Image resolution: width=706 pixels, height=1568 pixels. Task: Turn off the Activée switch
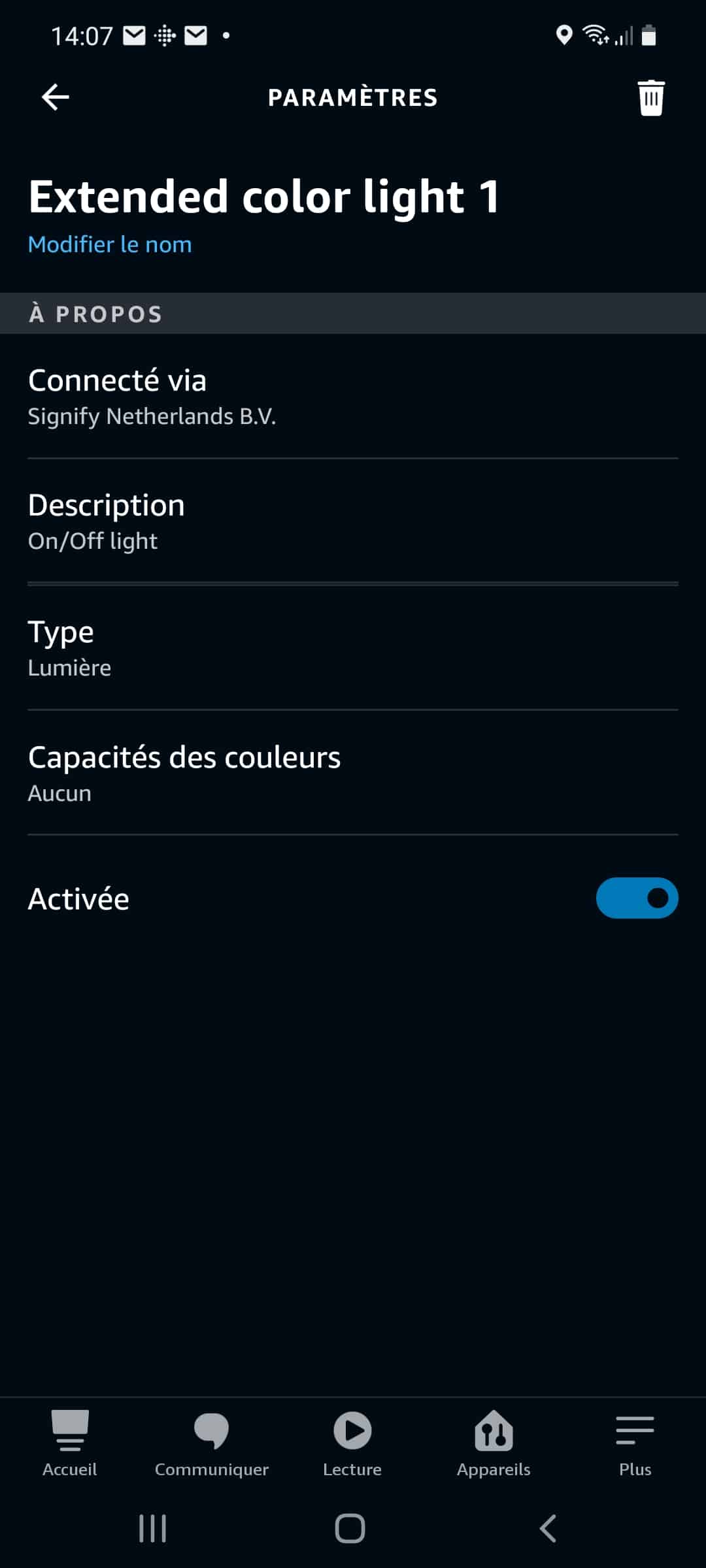coord(637,898)
